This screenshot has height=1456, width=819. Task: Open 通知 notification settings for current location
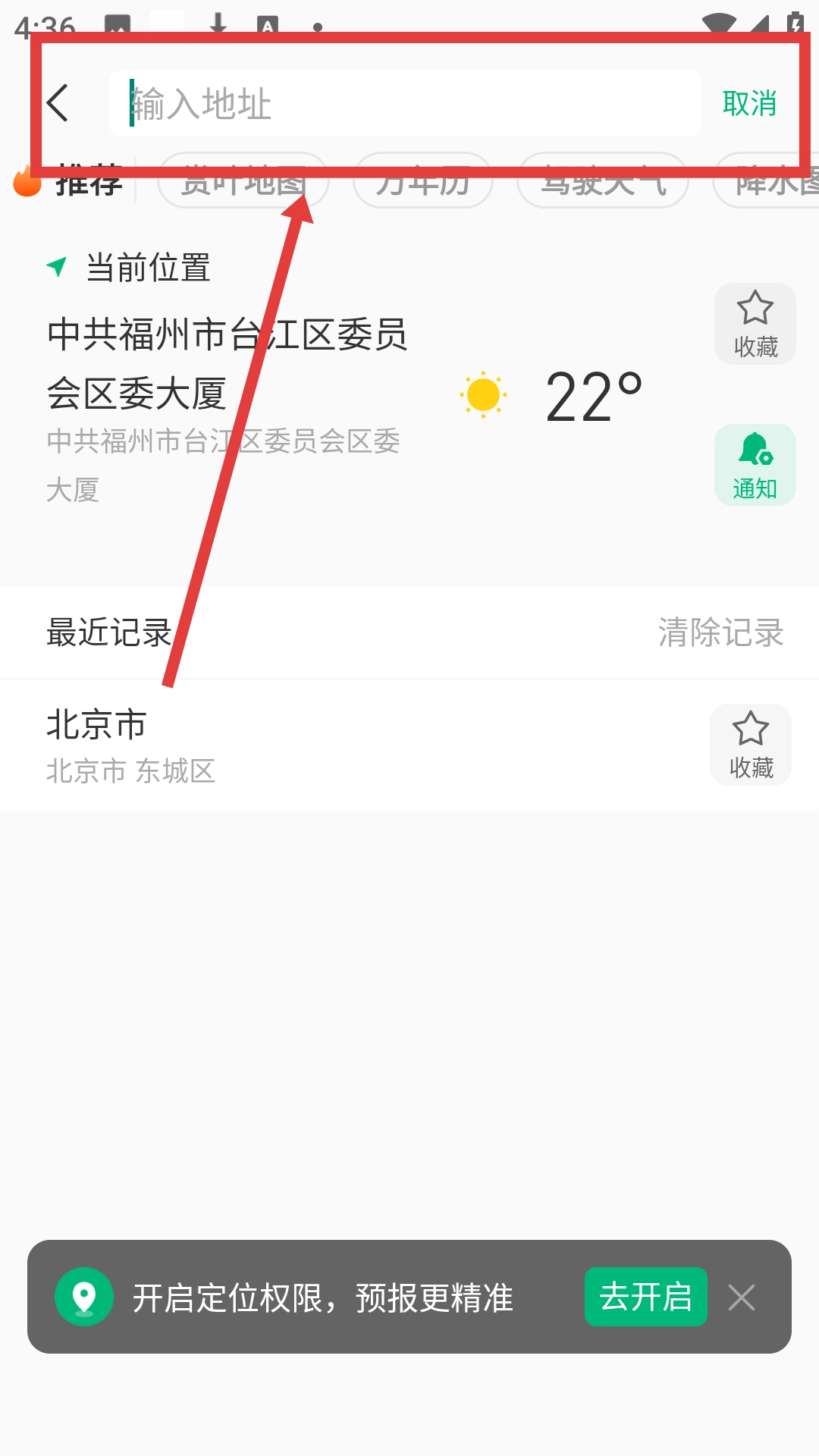(x=755, y=465)
